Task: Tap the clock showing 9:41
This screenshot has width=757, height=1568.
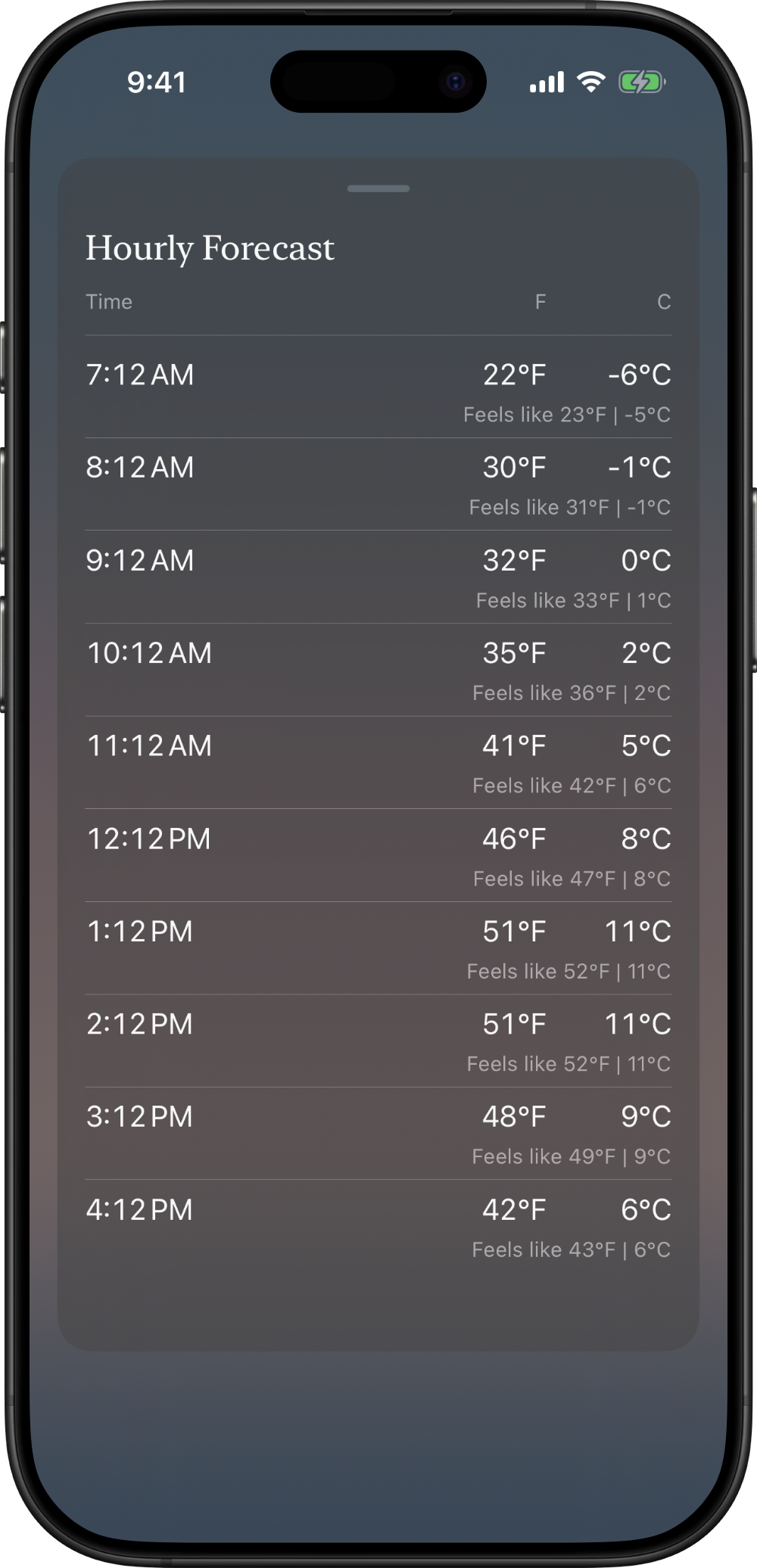Action: point(156,83)
